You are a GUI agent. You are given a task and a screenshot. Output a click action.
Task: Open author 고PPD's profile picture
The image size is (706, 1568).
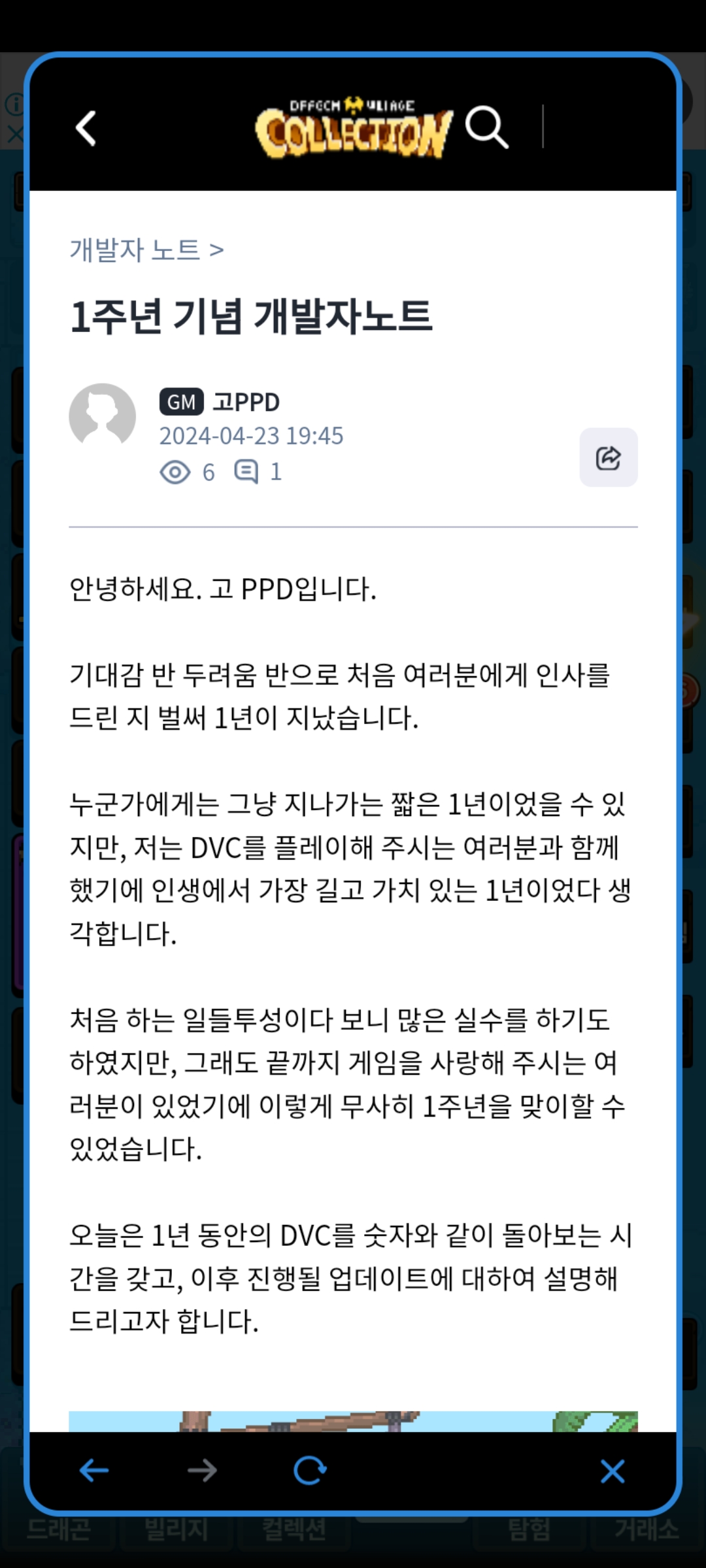point(103,416)
